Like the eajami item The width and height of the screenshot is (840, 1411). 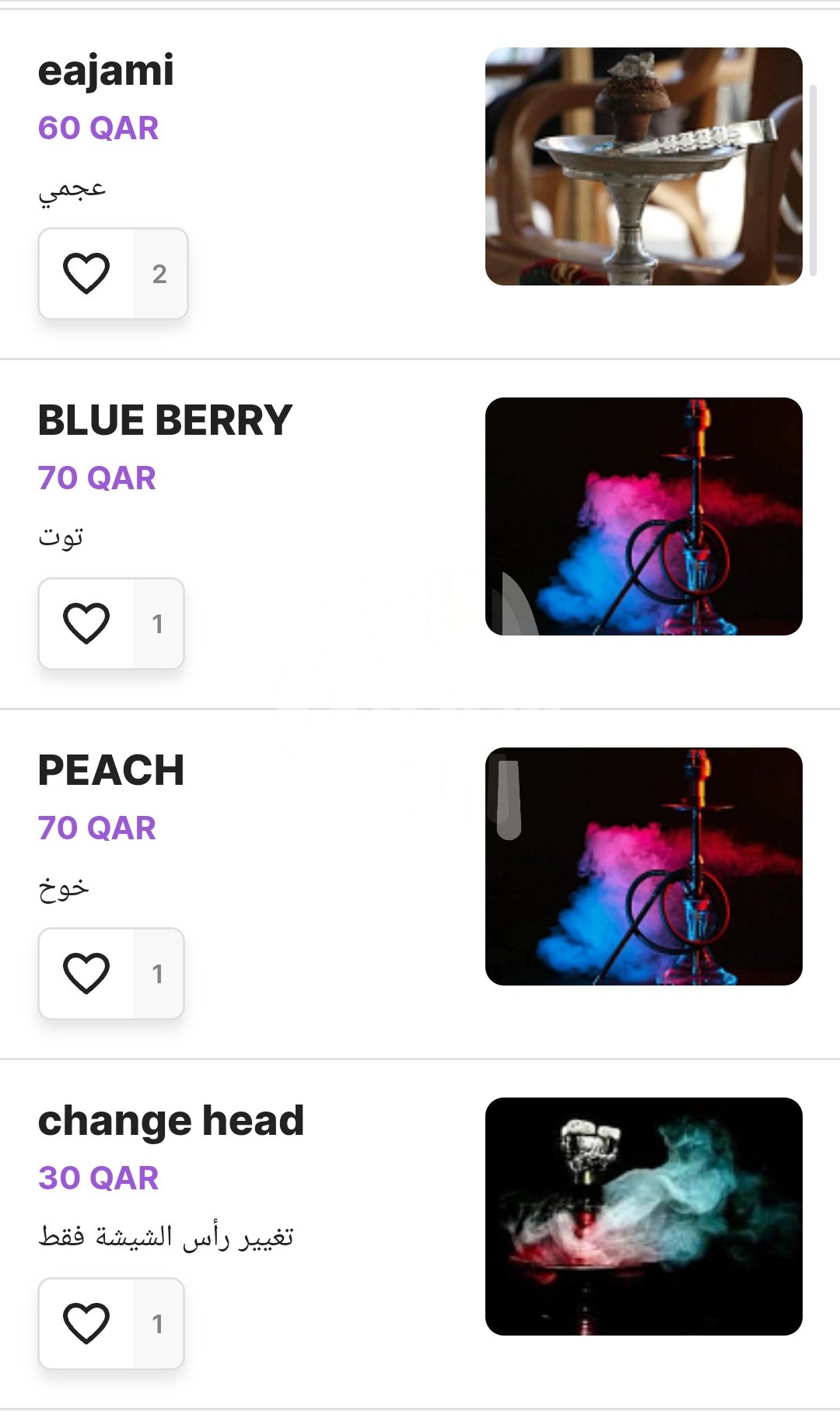pyautogui.click(x=86, y=274)
